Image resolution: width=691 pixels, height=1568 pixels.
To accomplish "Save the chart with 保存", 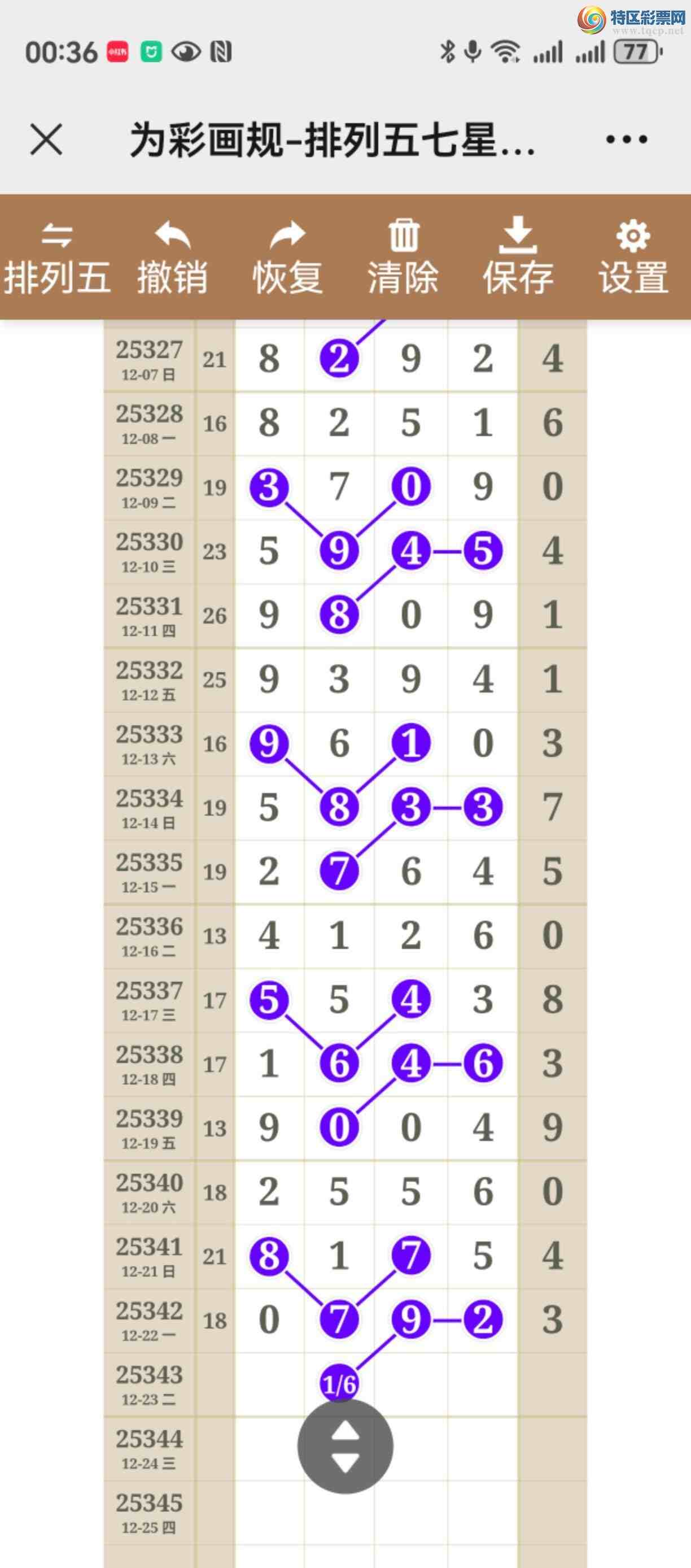I will tap(518, 258).
